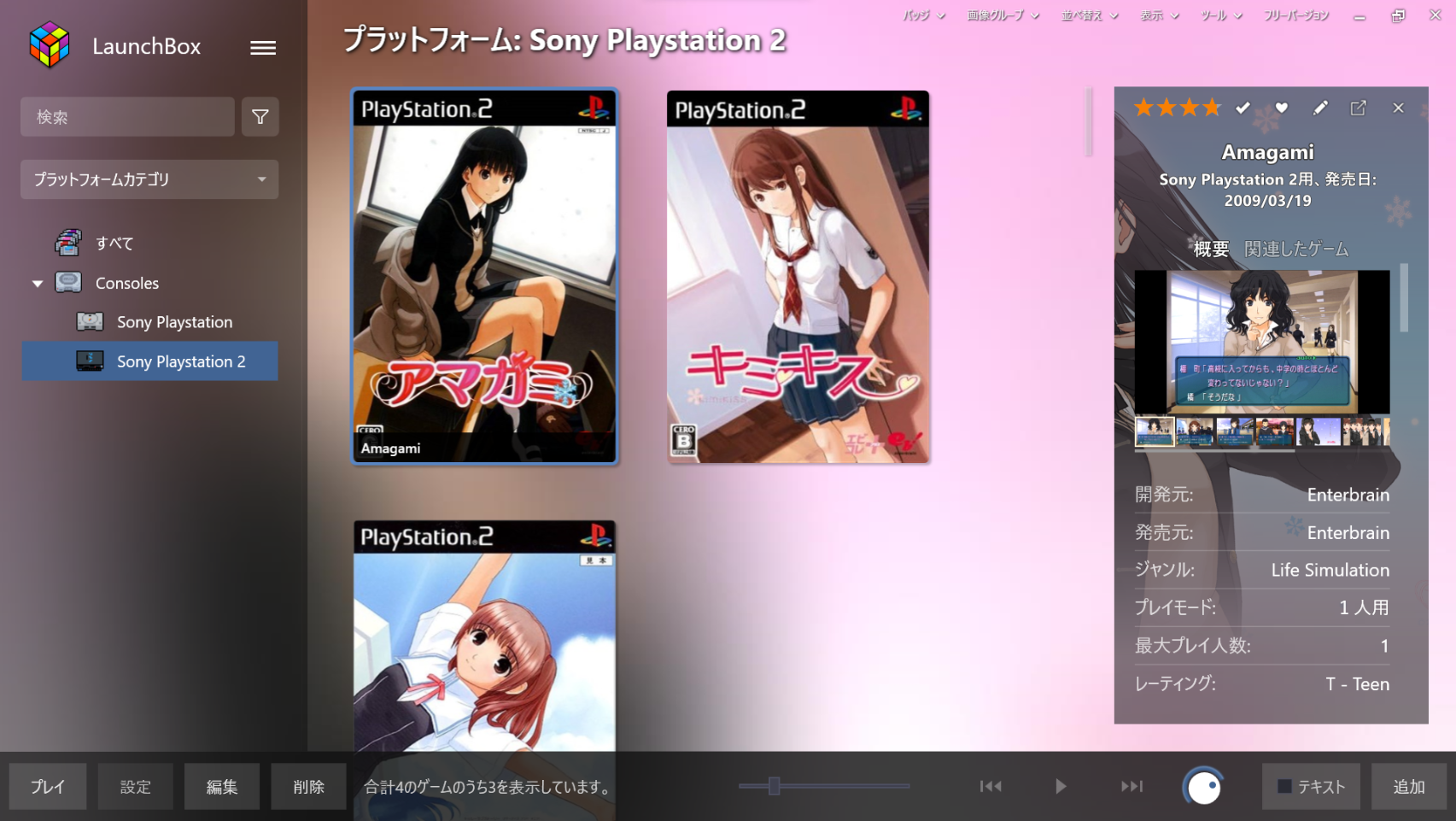The image size is (1456, 821).
Task: Select すべて in the platform tree
Action: 114,243
